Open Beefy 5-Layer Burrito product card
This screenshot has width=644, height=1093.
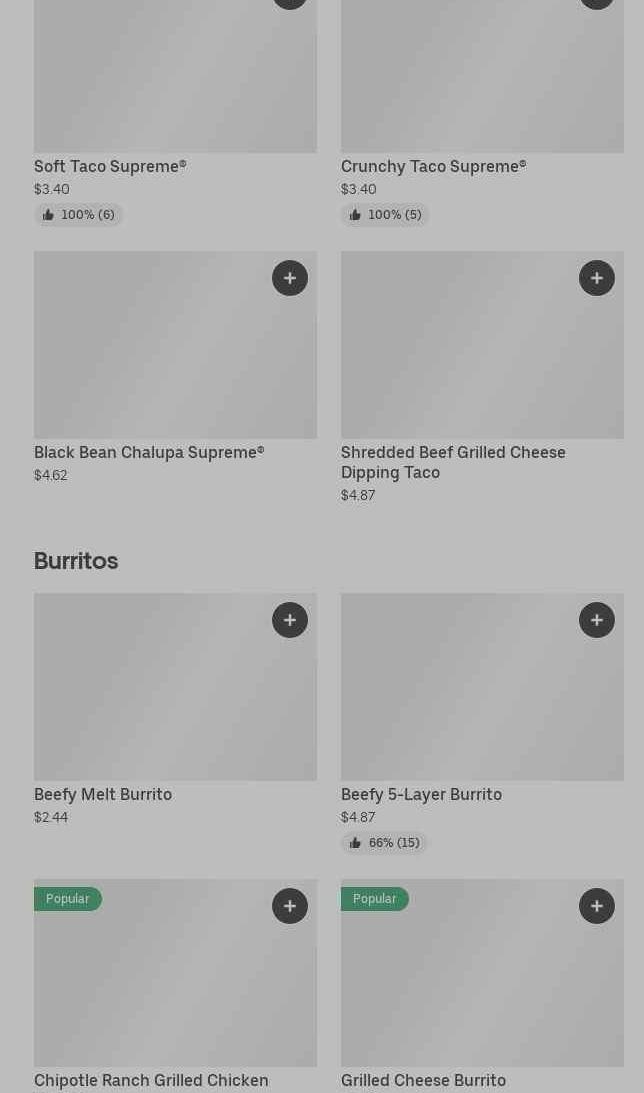(x=482, y=723)
